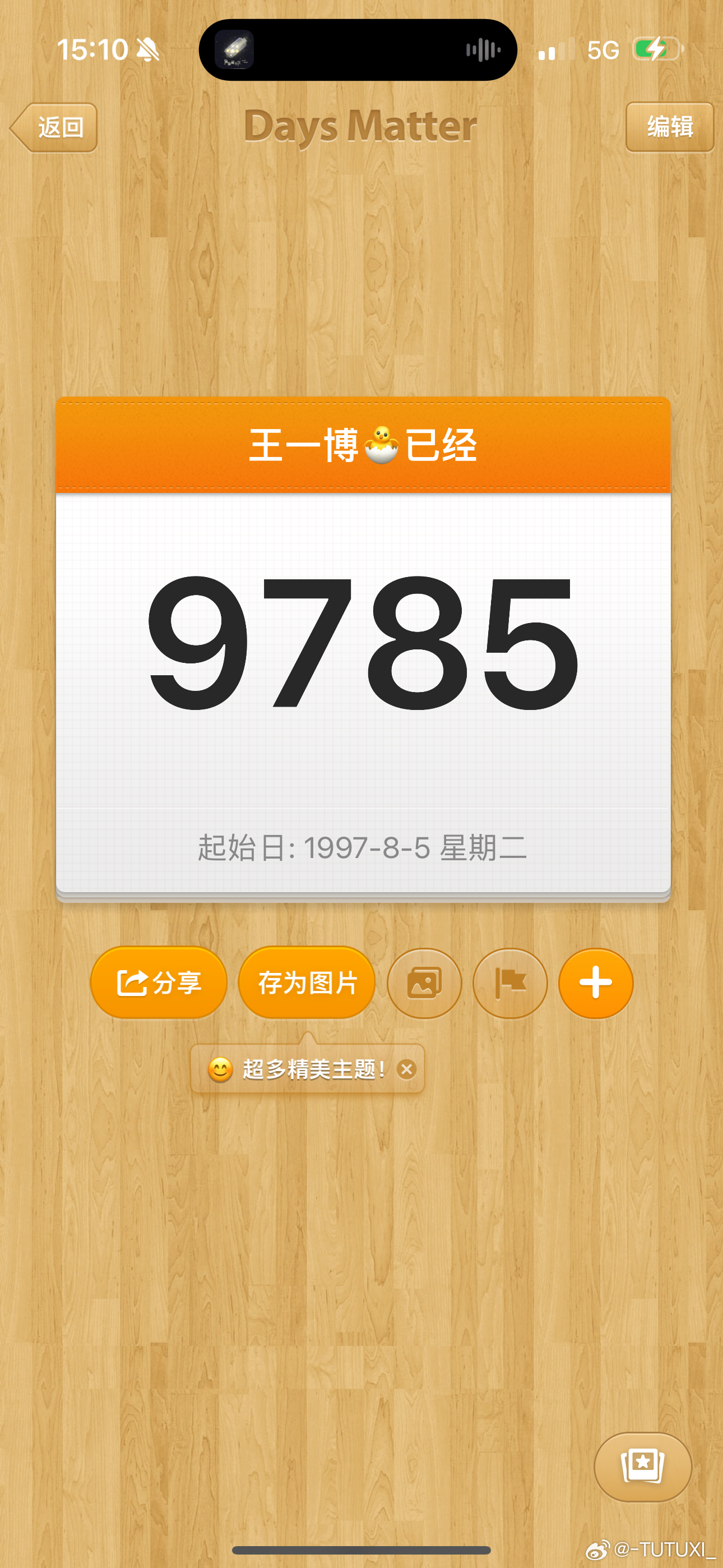Tap the 5G network indicator
This screenshot has height=1568, width=723.
point(604,50)
